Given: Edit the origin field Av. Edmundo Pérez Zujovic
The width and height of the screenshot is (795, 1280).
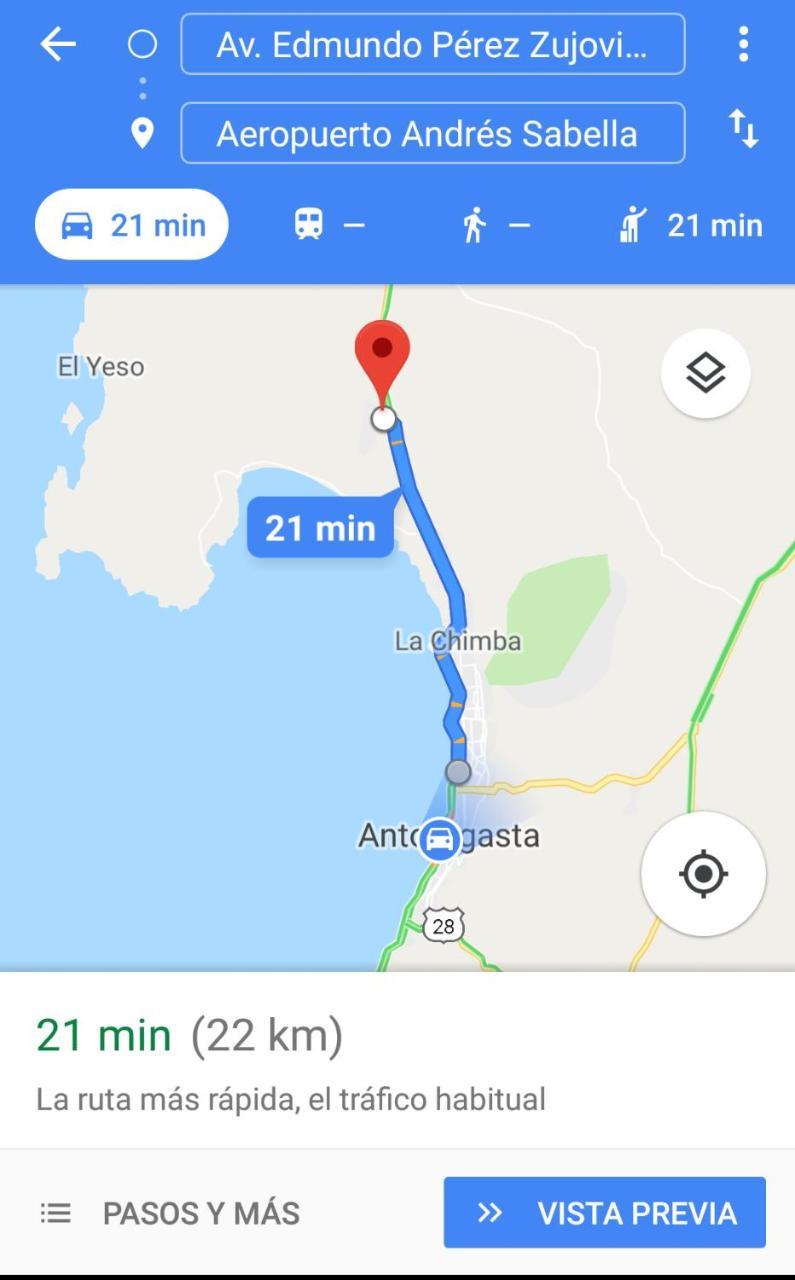Looking at the screenshot, I should (x=432, y=45).
